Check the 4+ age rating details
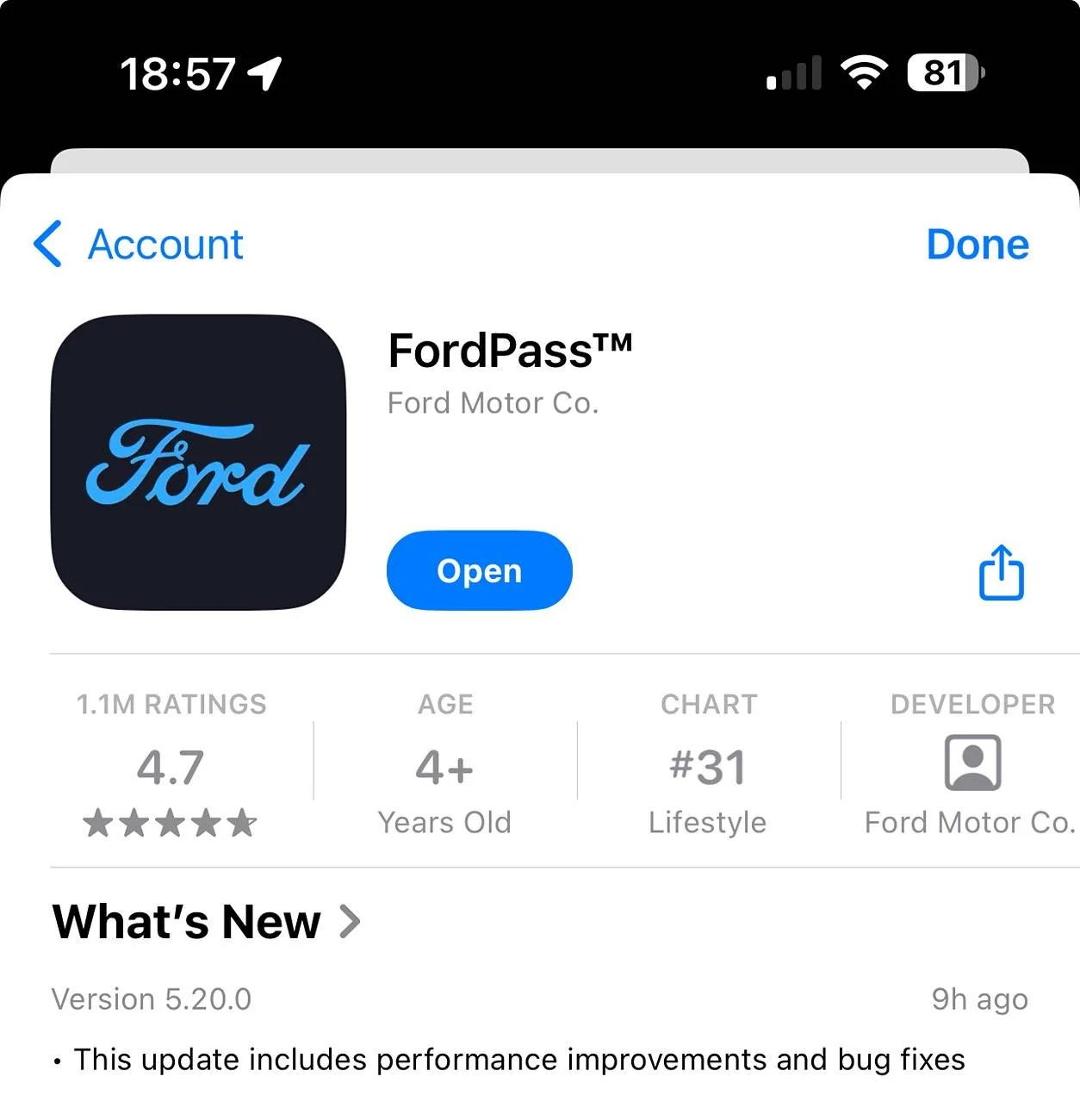This screenshot has height=1120, width=1080. [444, 764]
